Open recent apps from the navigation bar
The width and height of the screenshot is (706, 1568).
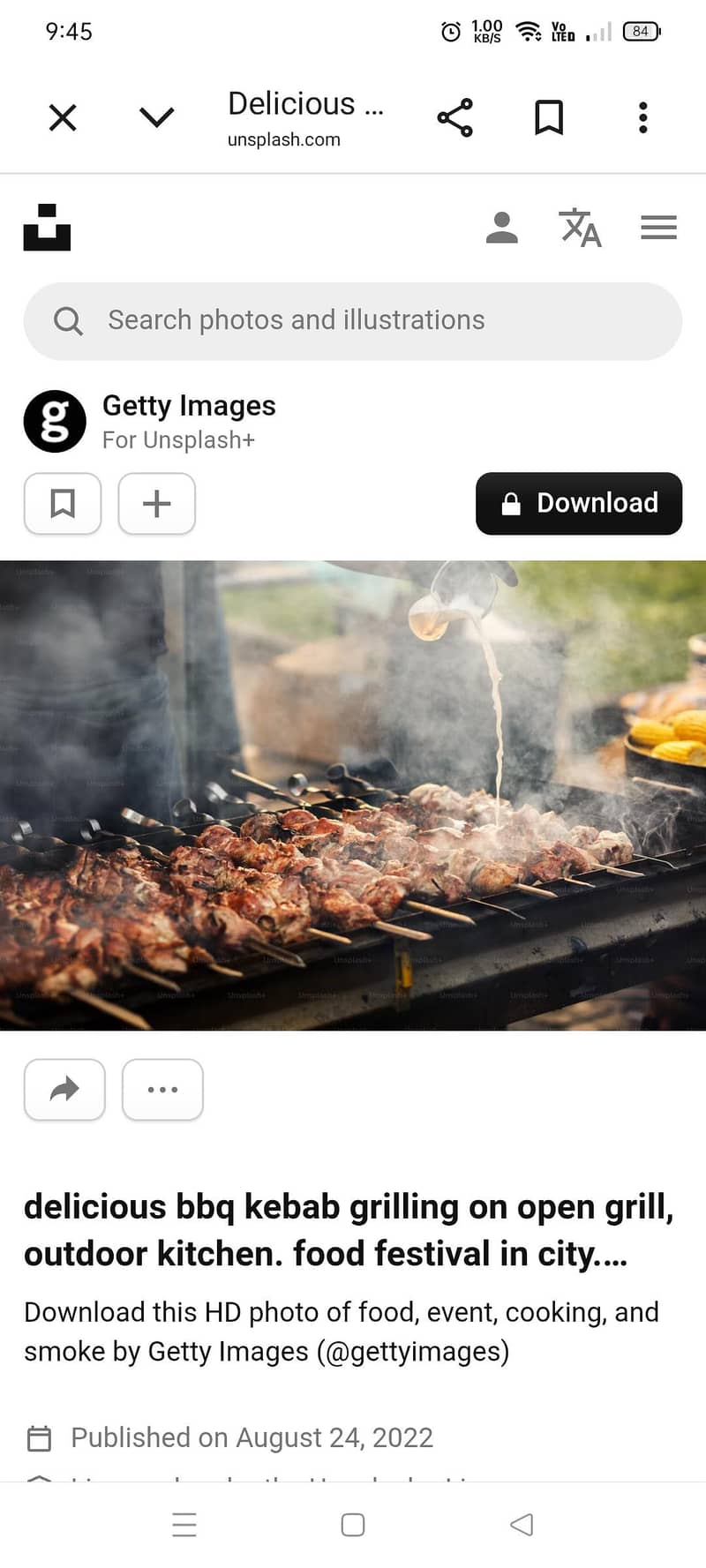[x=184, y=1524]
